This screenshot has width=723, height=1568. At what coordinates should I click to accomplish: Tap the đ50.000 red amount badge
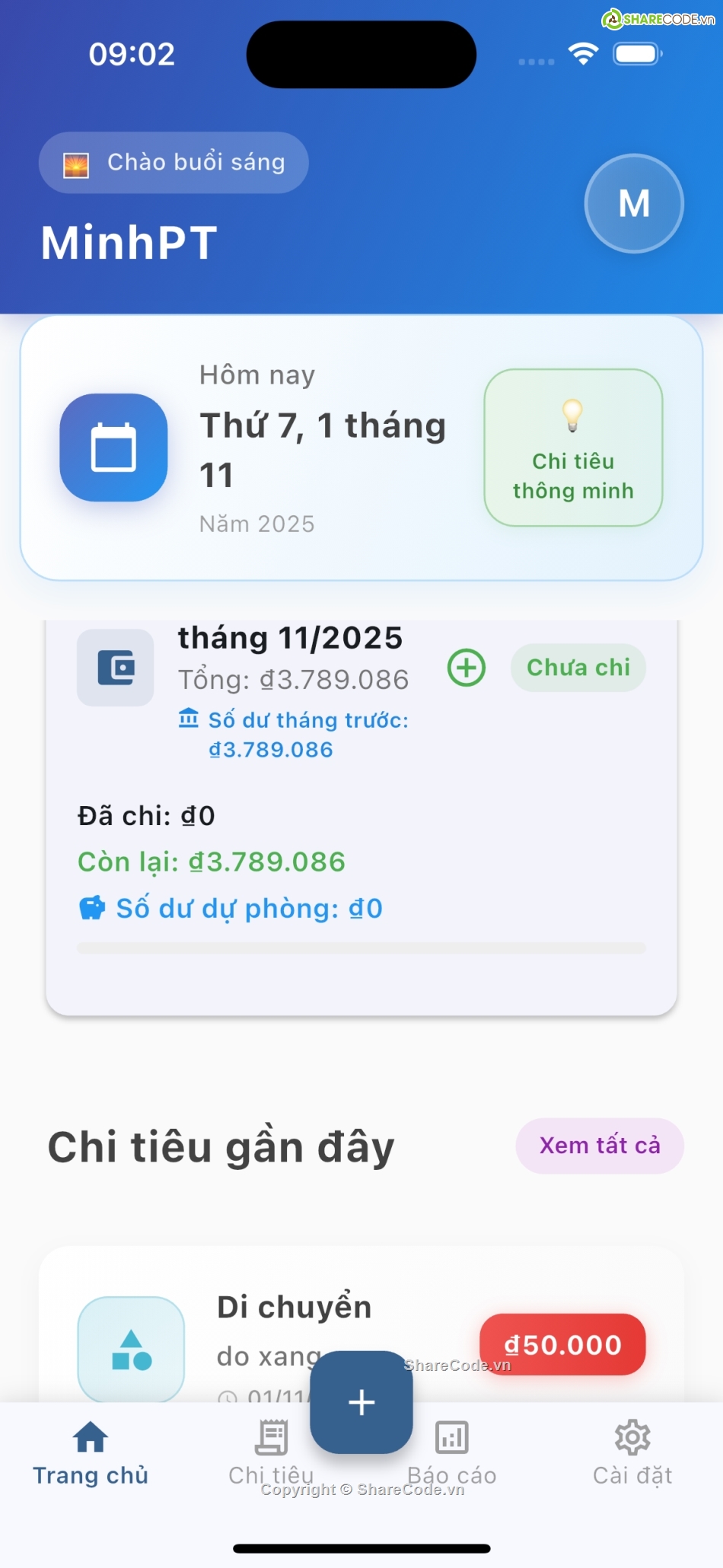(x=563, y=1344)
